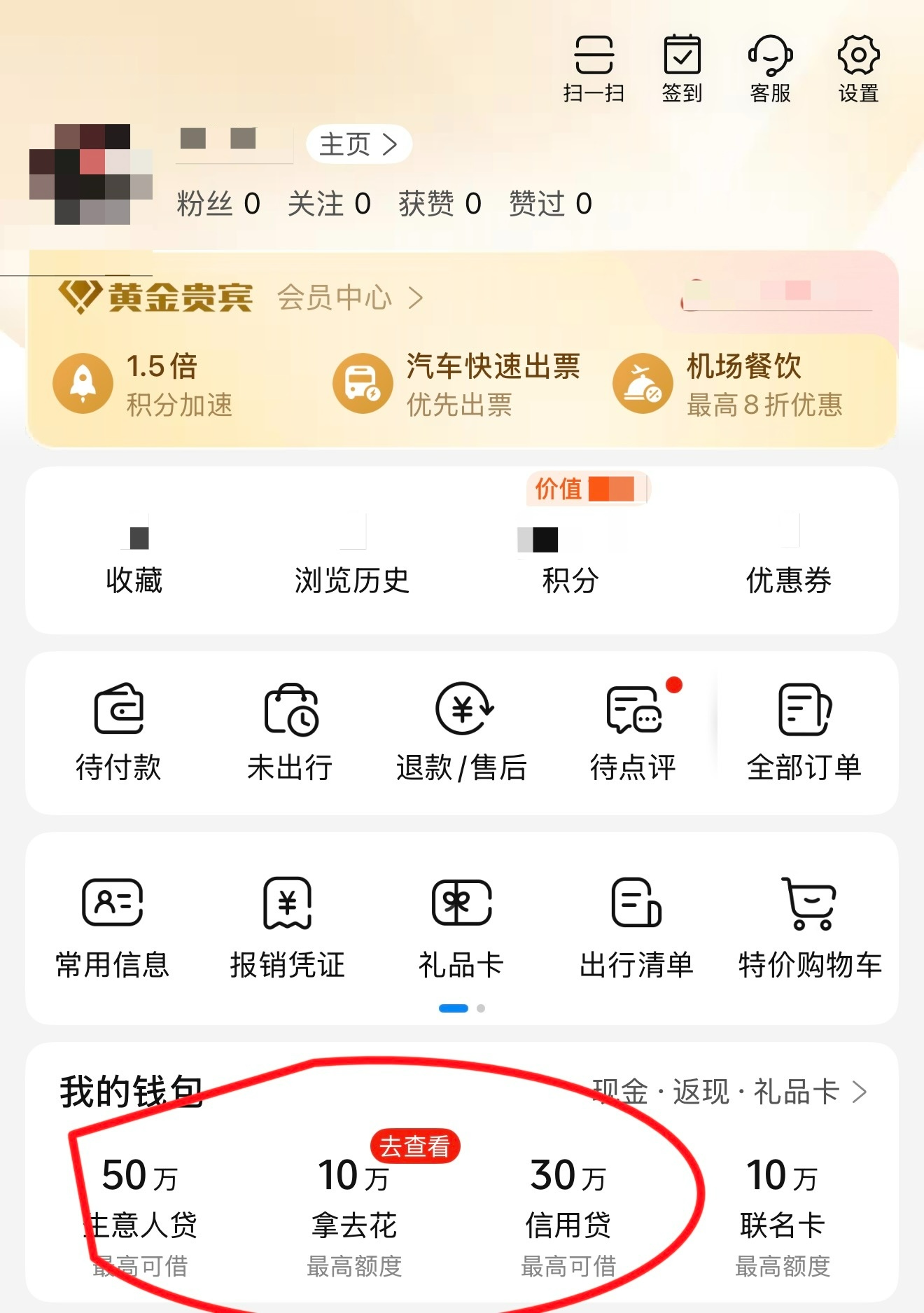Open 现金·返现·礼品卡 wallet link
924x1313 pixels.
729,1091
